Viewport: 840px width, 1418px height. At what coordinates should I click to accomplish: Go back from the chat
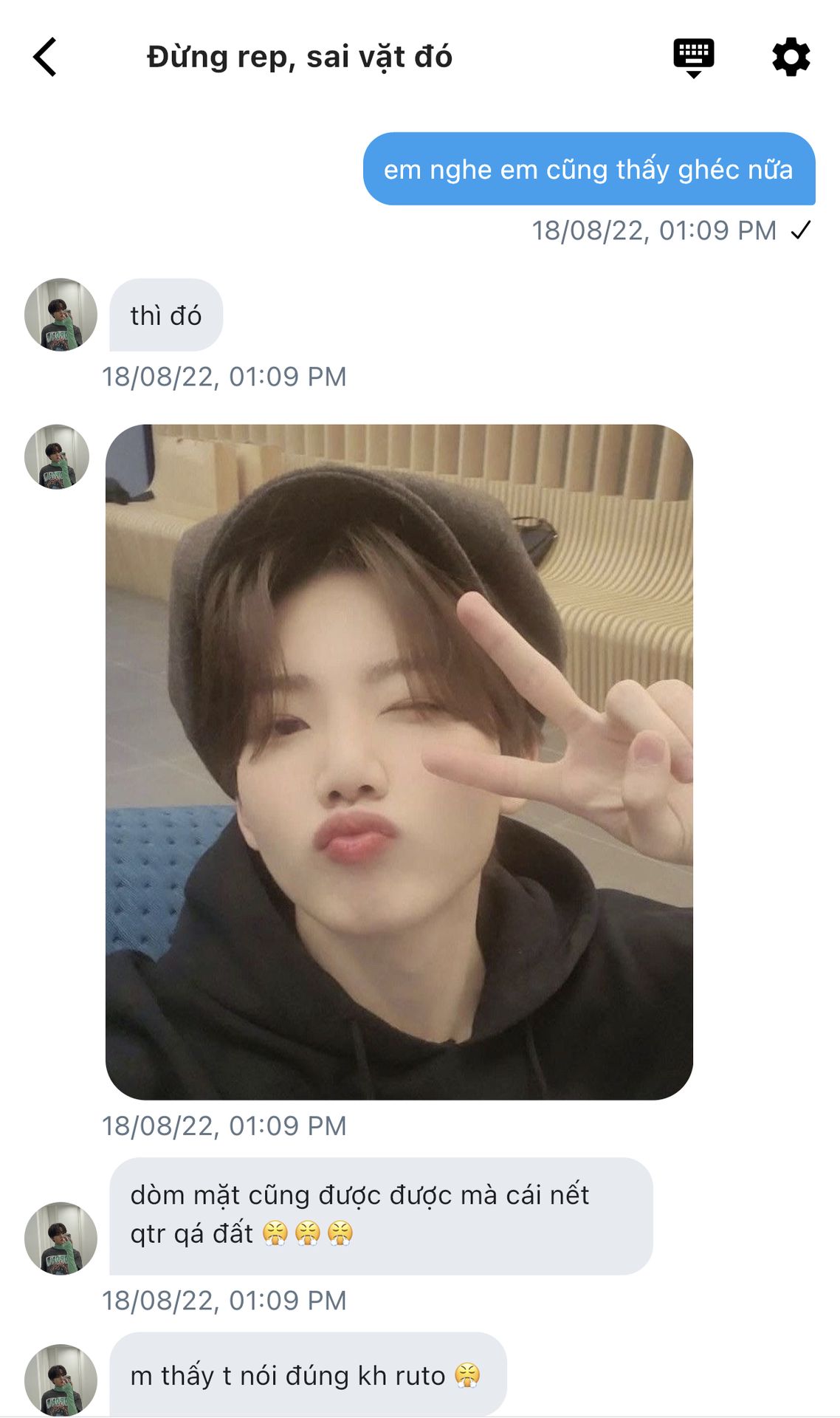pyautogui.click(x=45, y=57)
